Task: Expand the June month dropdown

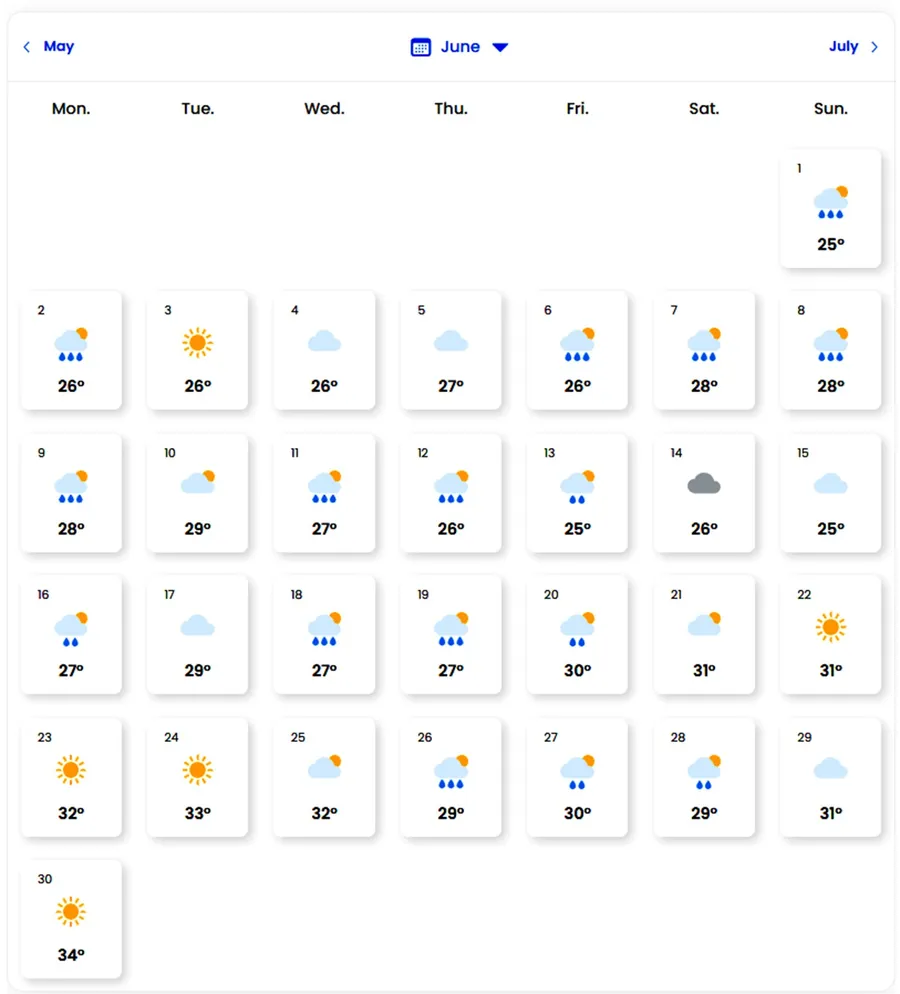Action: pos(460,47)
